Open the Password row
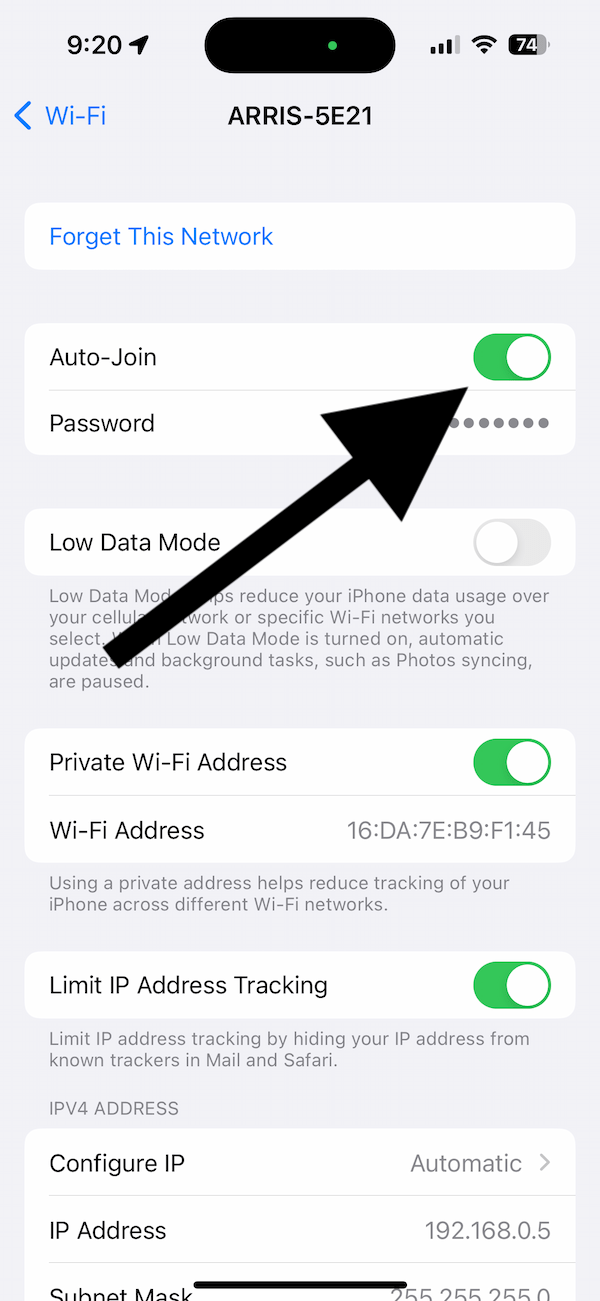 coord(300,423)
